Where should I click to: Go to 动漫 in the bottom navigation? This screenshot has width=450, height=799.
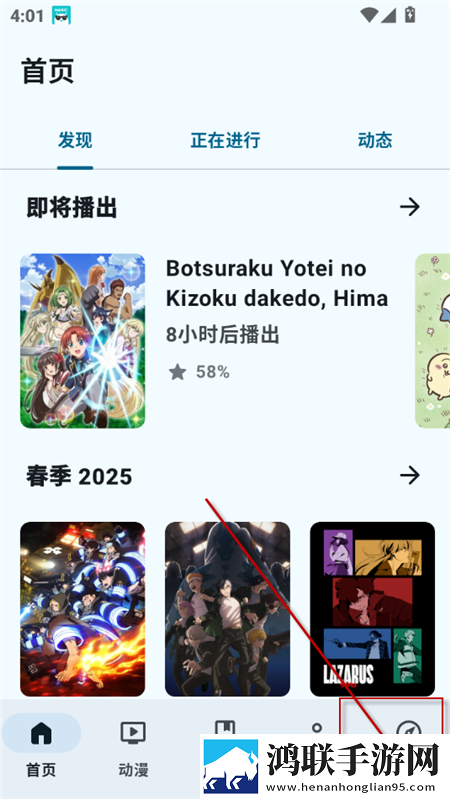click(x=133, y=748)
